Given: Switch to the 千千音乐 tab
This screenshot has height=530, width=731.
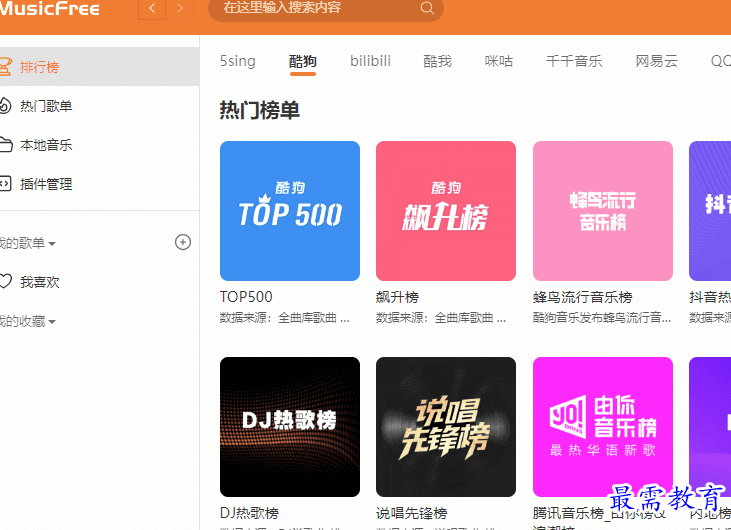Looking at the screenshot, I should point(574,61).
